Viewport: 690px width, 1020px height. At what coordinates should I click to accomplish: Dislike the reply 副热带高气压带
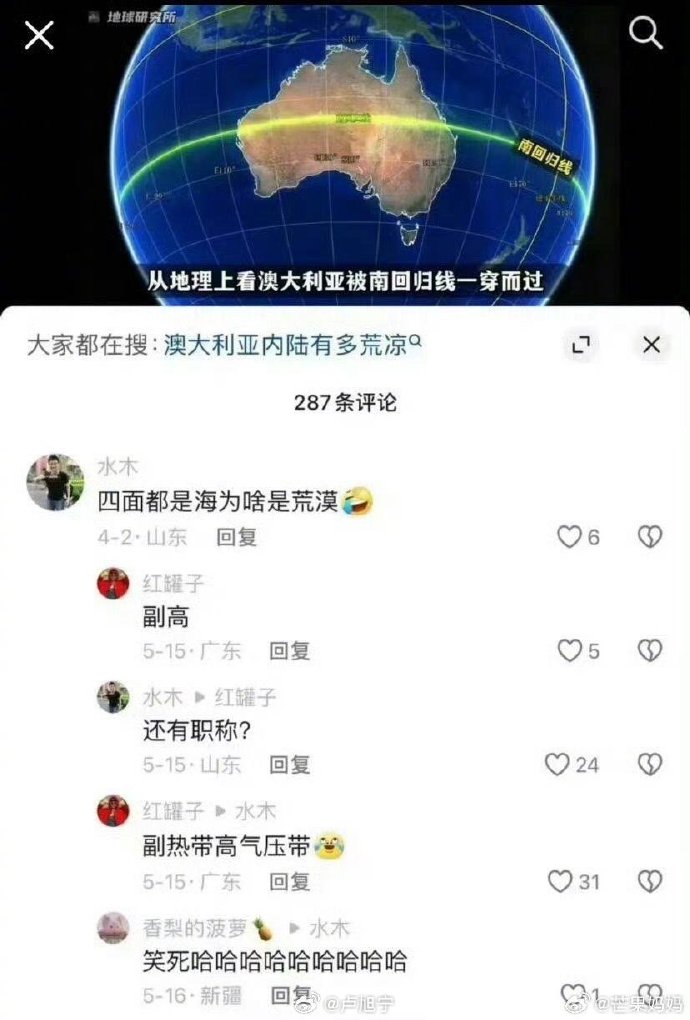pos(650,881)
